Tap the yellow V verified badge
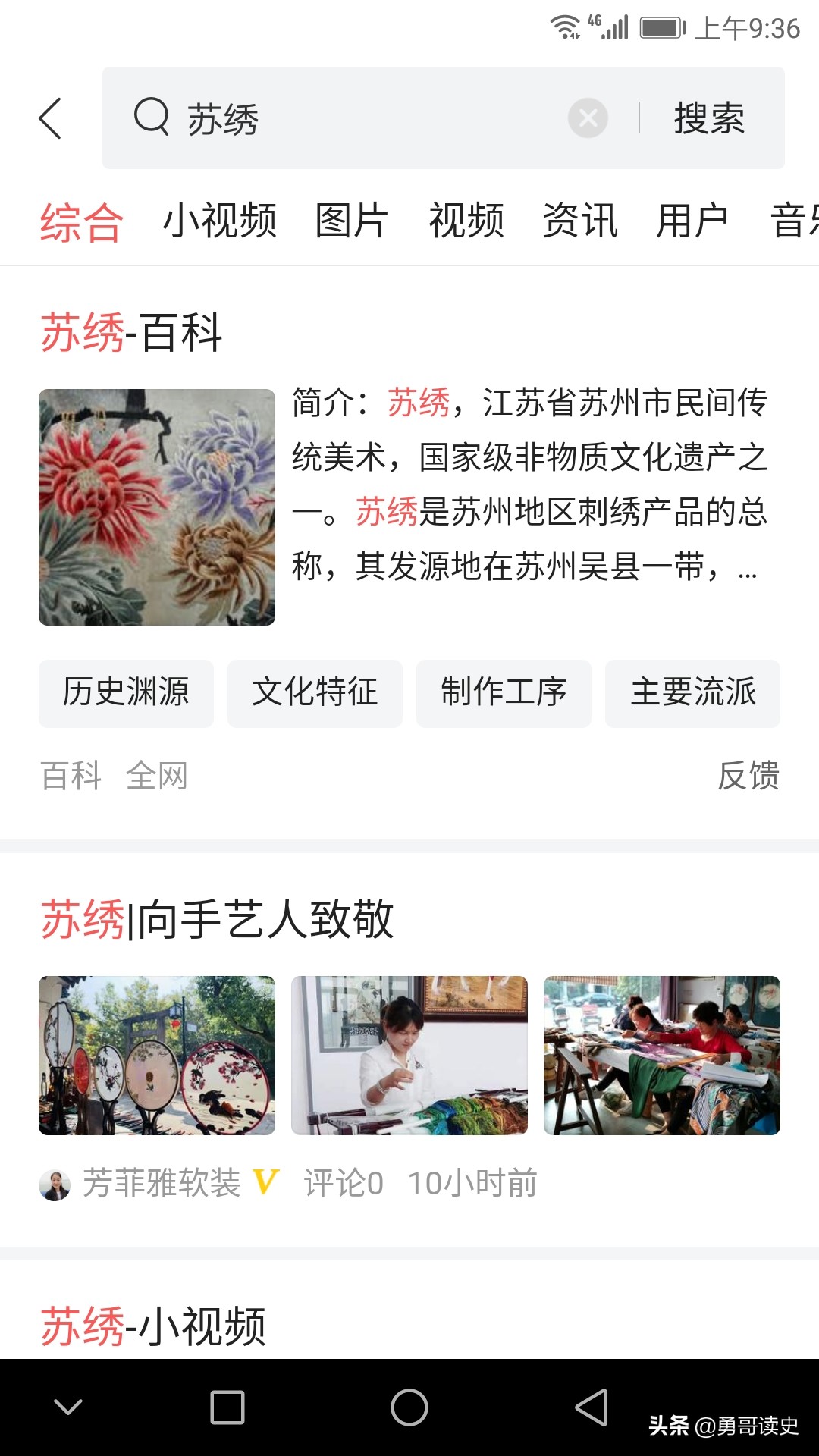Screen dimensions: 819x1456 pos(265,1182)
